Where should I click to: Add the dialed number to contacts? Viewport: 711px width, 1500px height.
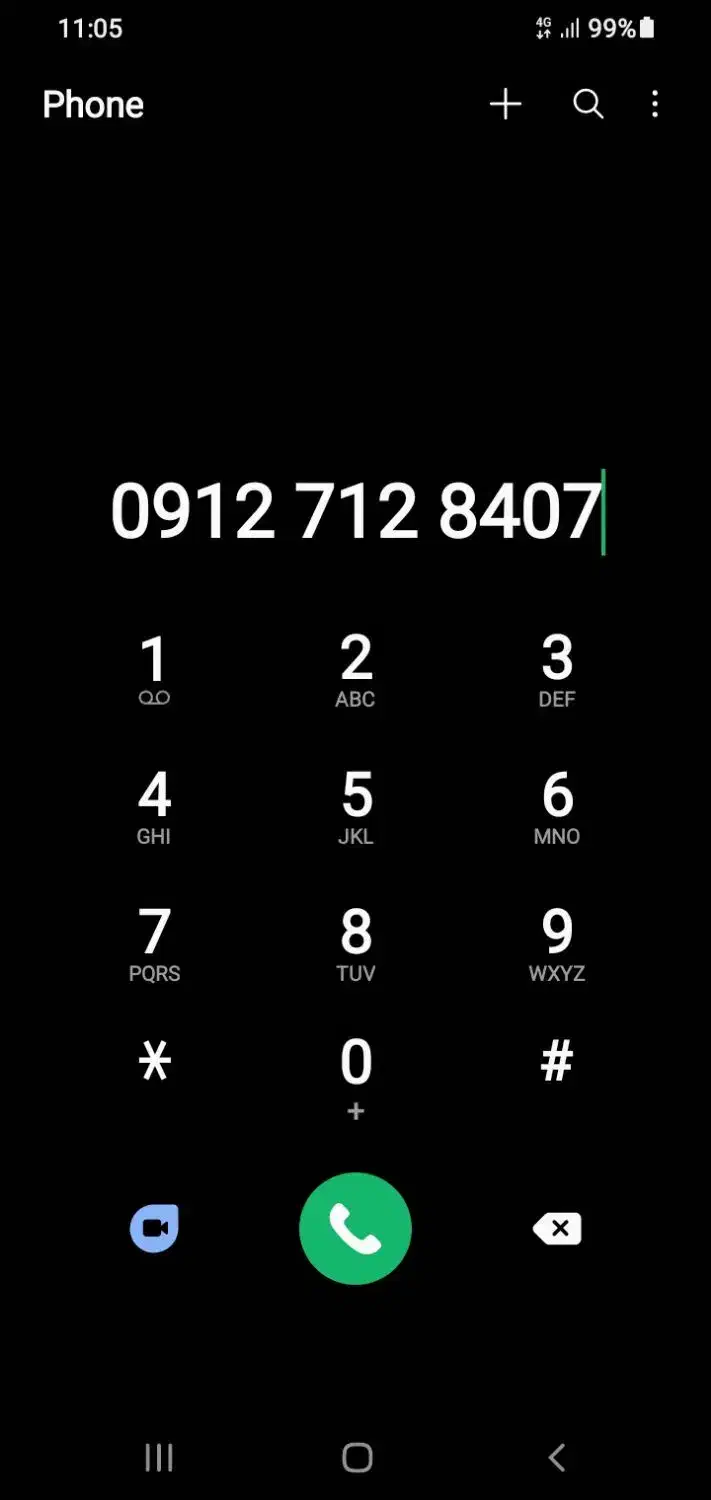coord(505,104)
